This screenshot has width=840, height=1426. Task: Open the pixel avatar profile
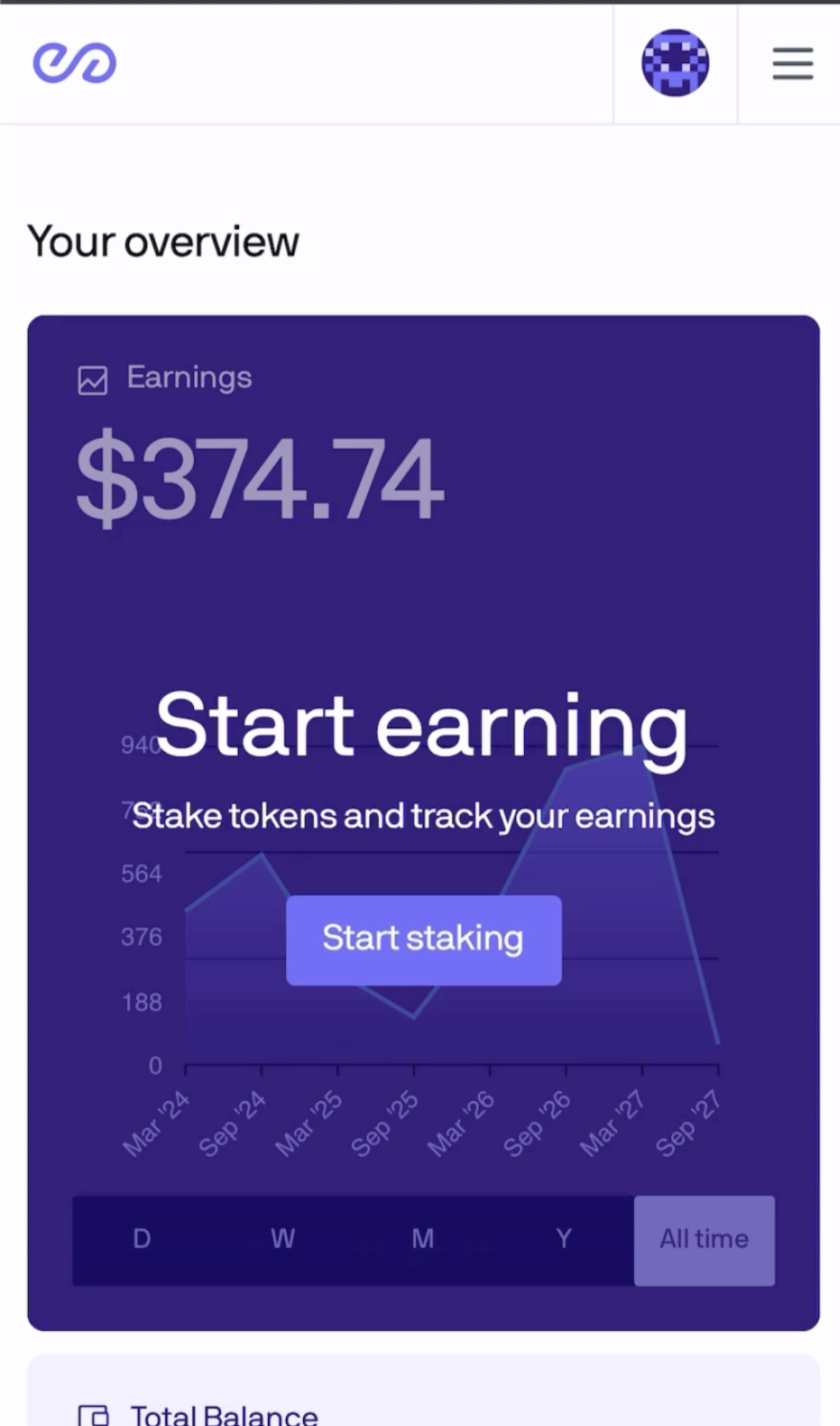pyautogui.click(x=675, y=63)
